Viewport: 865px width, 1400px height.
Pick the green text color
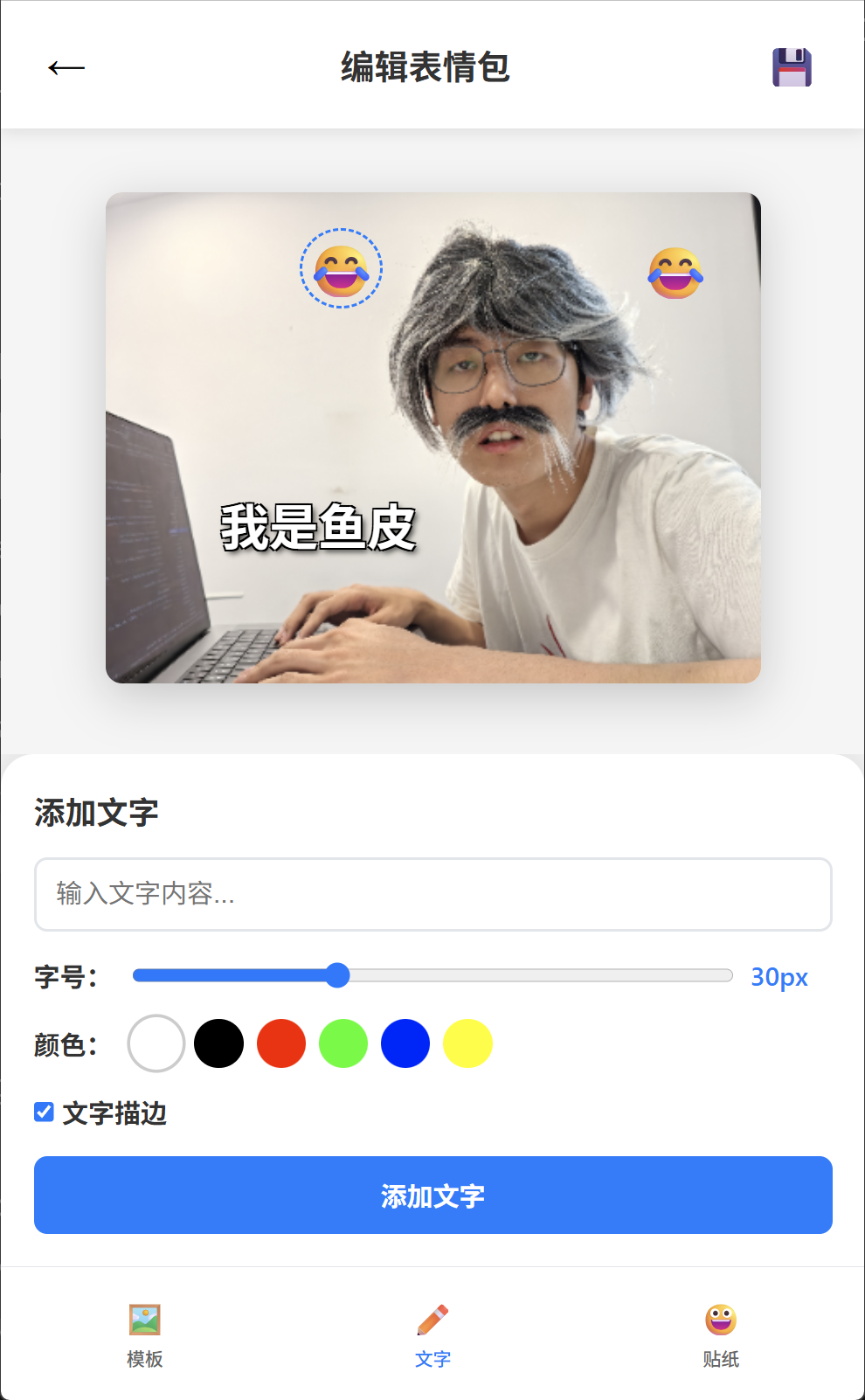(x=343, y=1043)
